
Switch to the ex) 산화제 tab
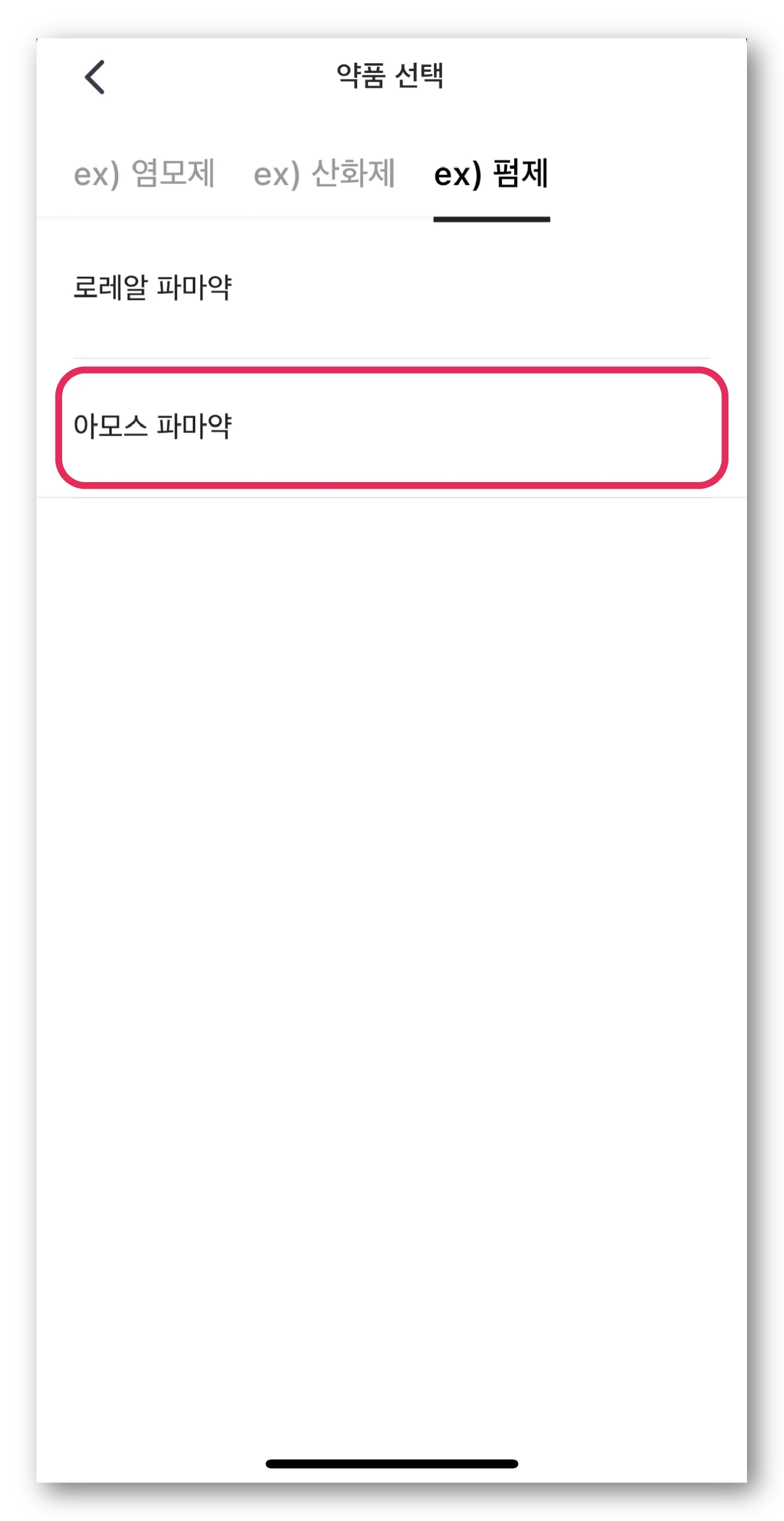point(324,174)
